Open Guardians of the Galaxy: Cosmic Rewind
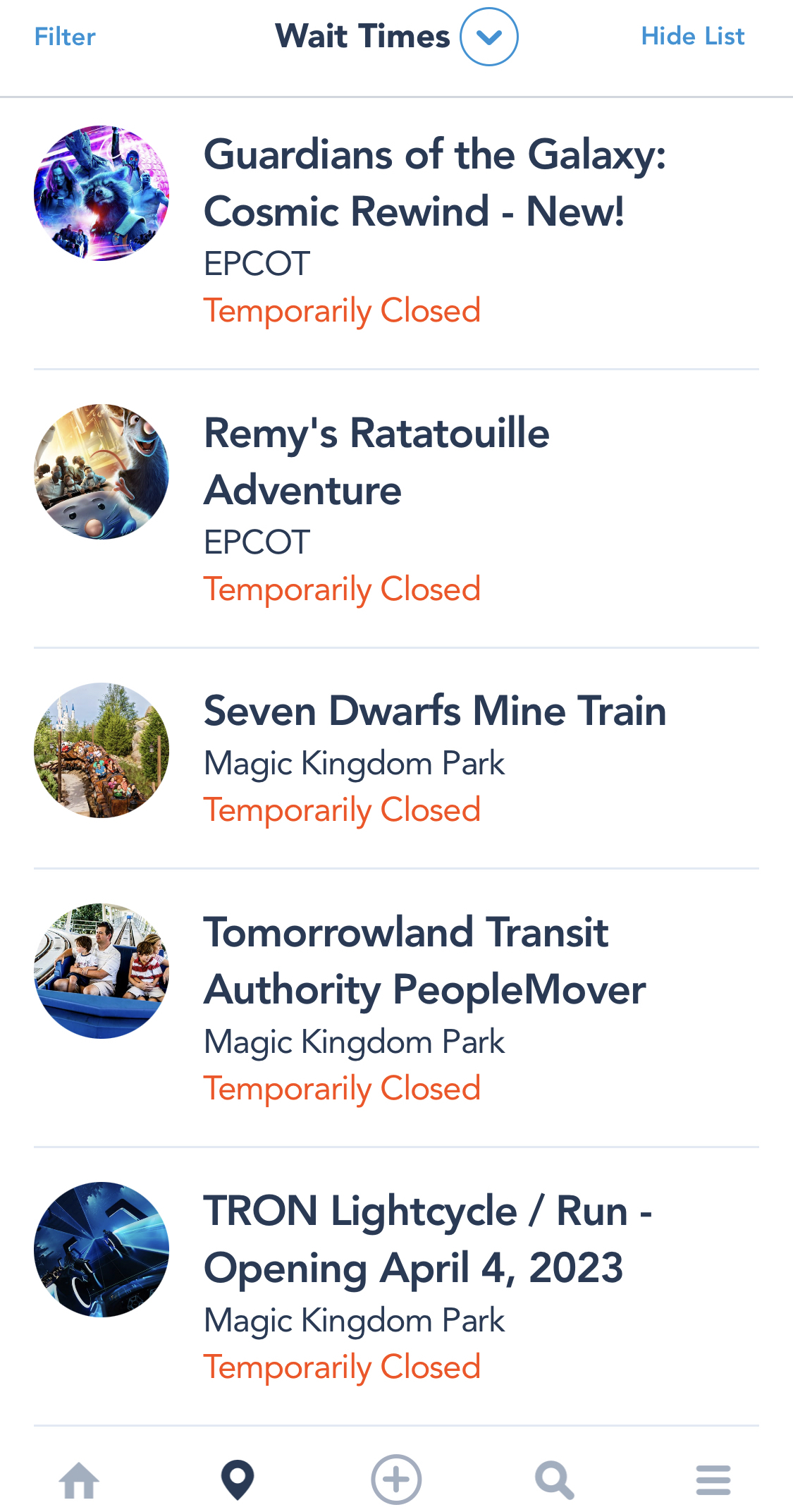Screen dimensions: 793x1512 (434, 183)
